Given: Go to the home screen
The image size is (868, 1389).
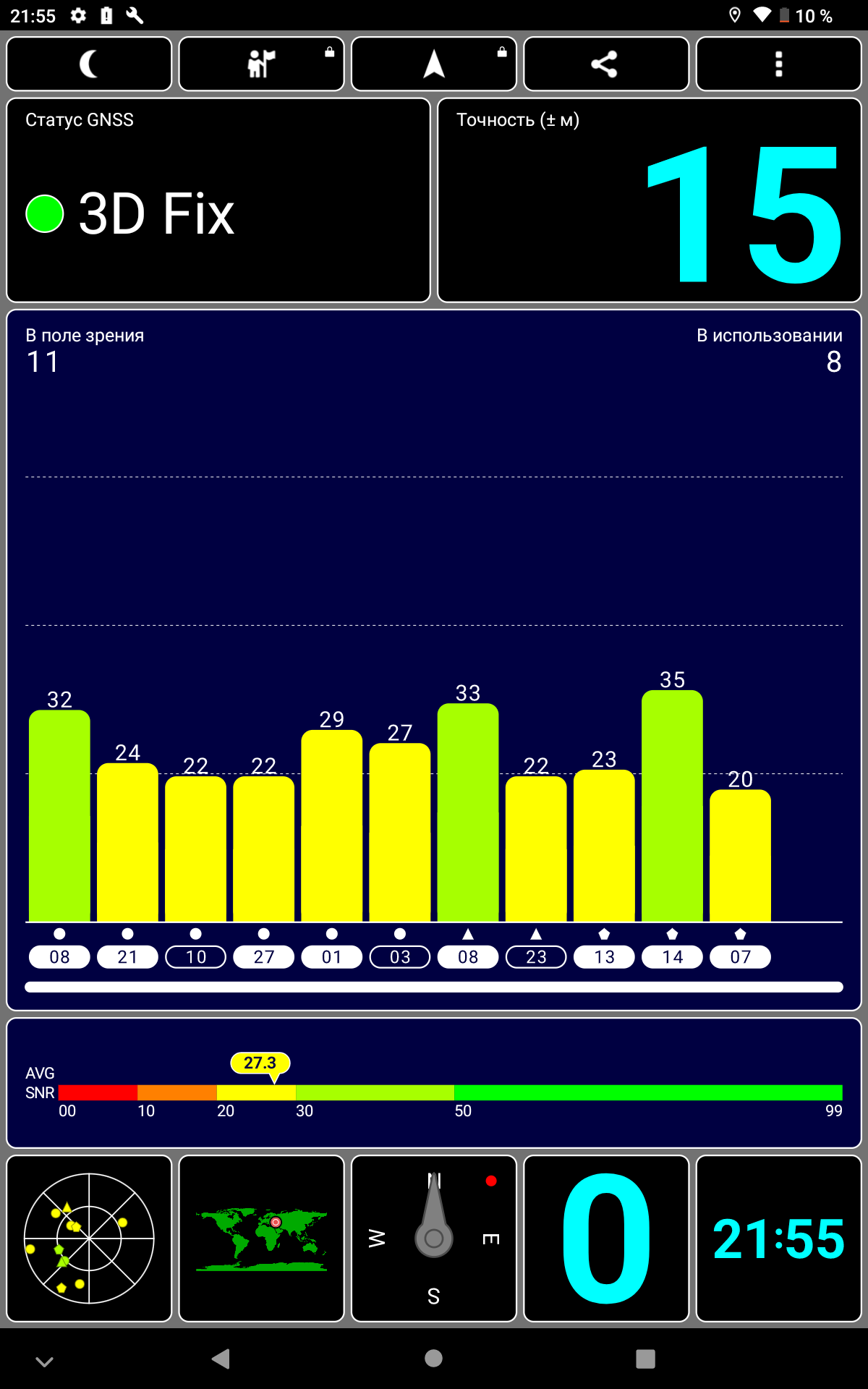Looking at the screenshot, I should [x=434, y=1359].
